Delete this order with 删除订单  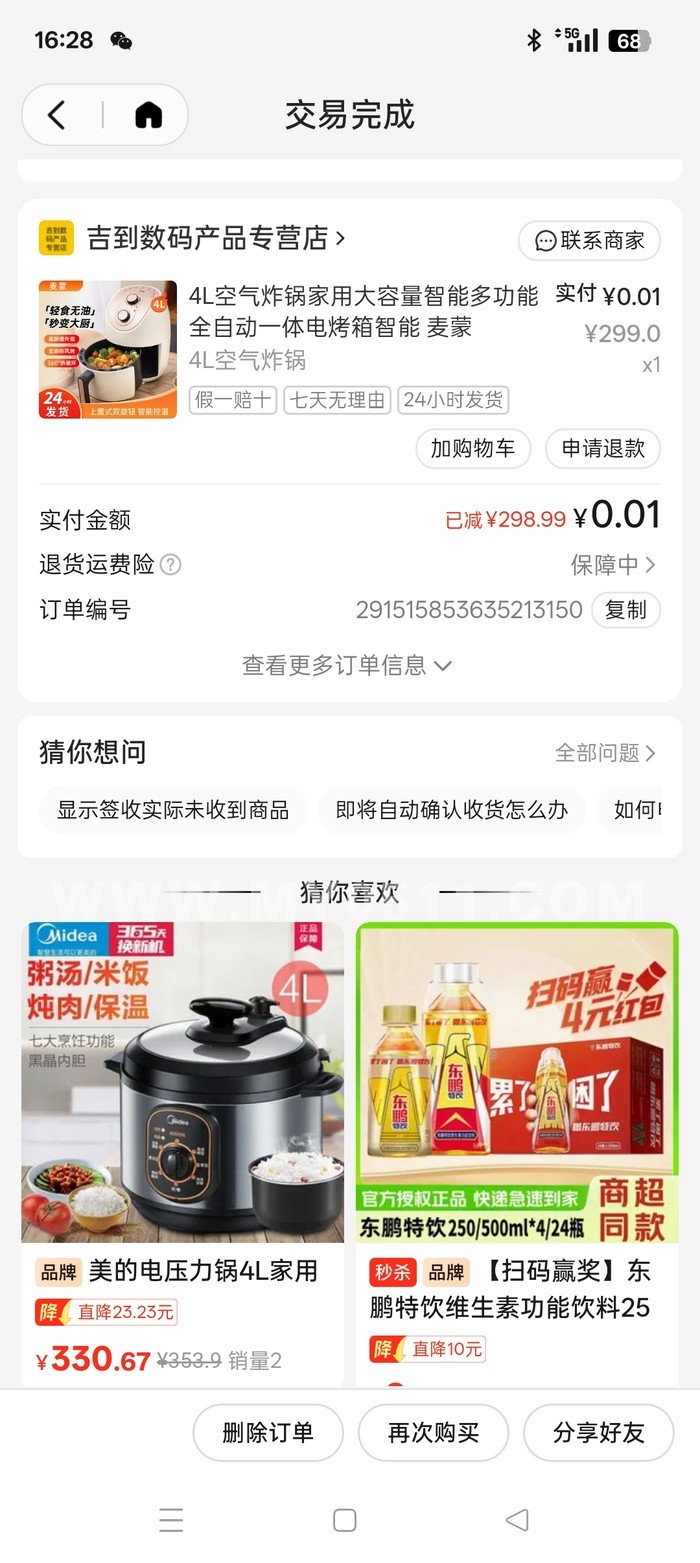267,1433
